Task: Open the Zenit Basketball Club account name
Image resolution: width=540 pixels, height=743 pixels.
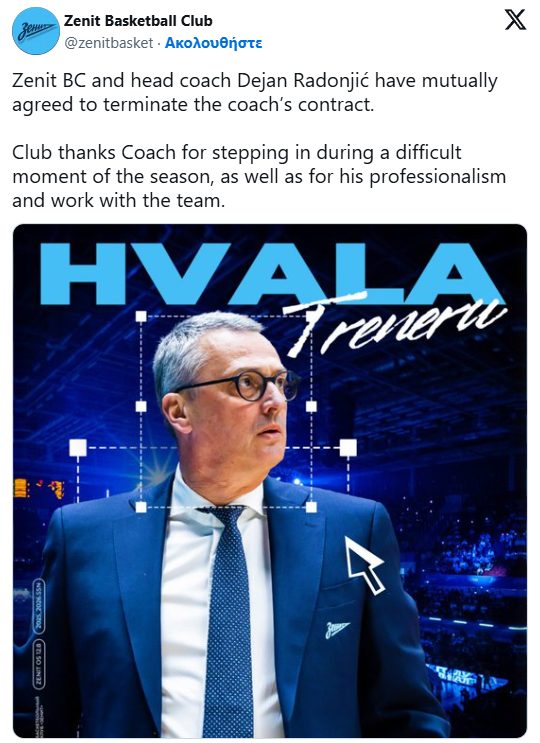Action: pos(138,21)
